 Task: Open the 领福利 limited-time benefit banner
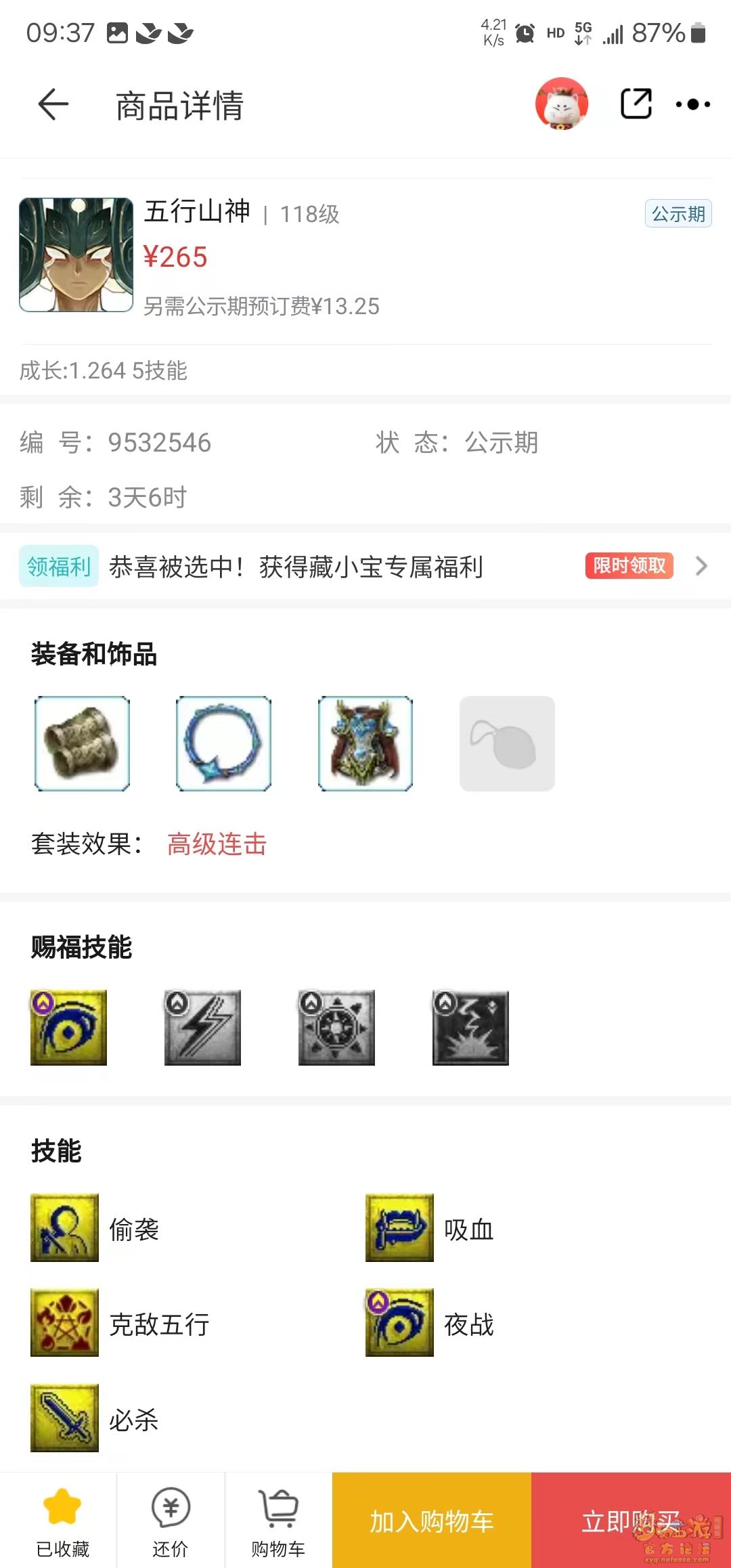[365, 566]
